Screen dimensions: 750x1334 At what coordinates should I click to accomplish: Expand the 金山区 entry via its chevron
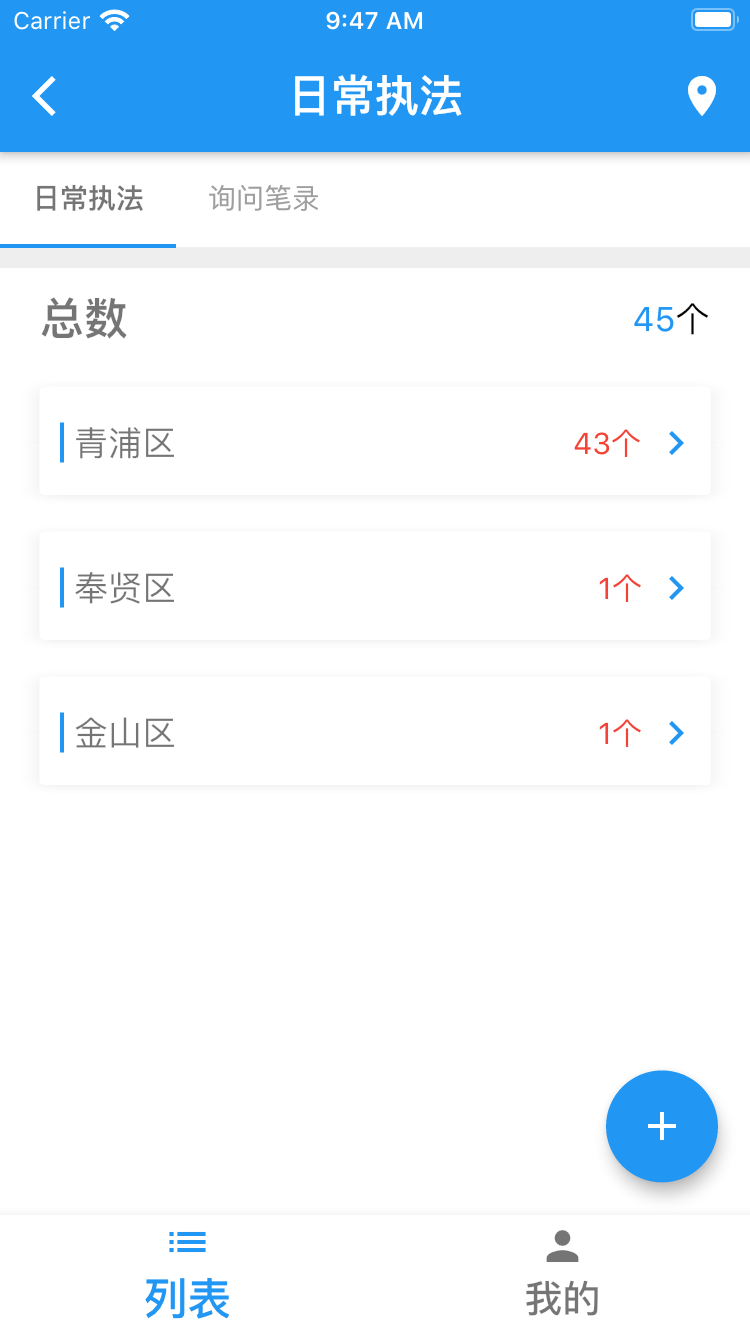coord(676,732)
